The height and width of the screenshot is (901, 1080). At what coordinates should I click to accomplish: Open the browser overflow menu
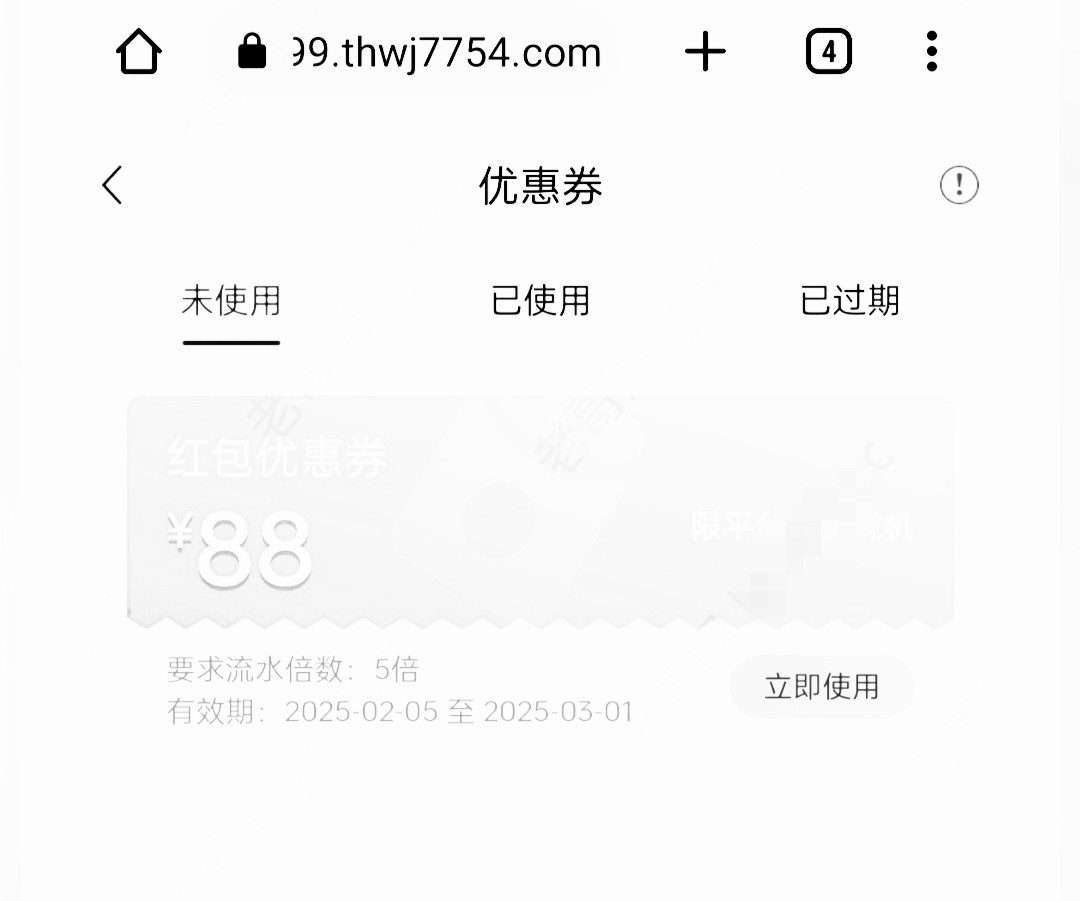pos(931,51)
